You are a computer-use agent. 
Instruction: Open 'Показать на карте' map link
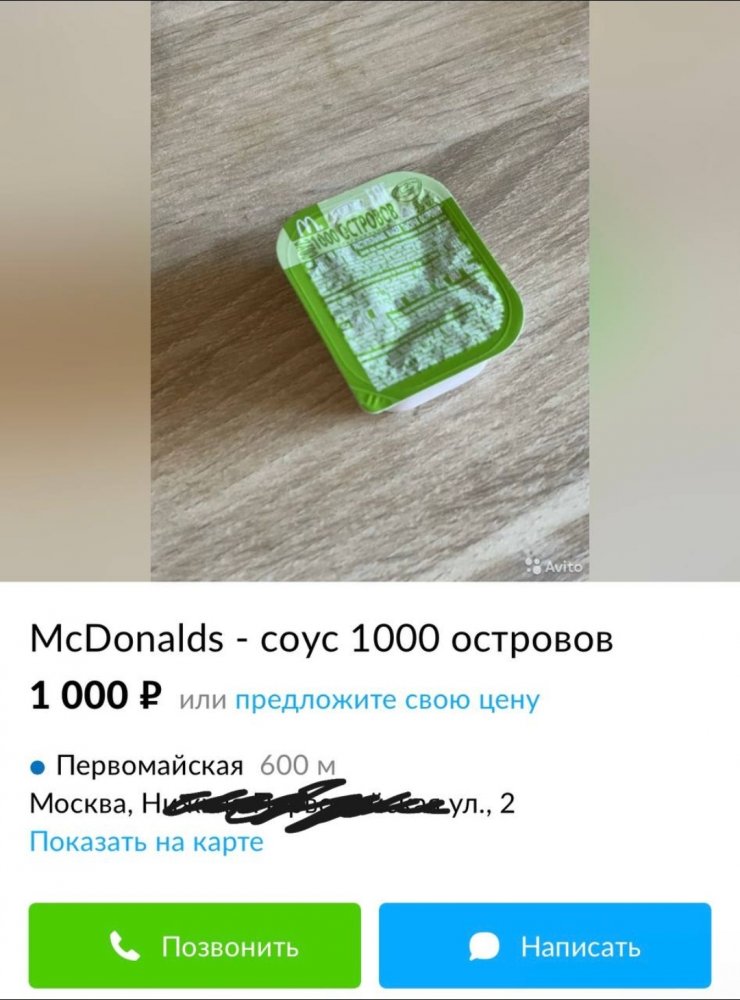(x=146, y=842)
